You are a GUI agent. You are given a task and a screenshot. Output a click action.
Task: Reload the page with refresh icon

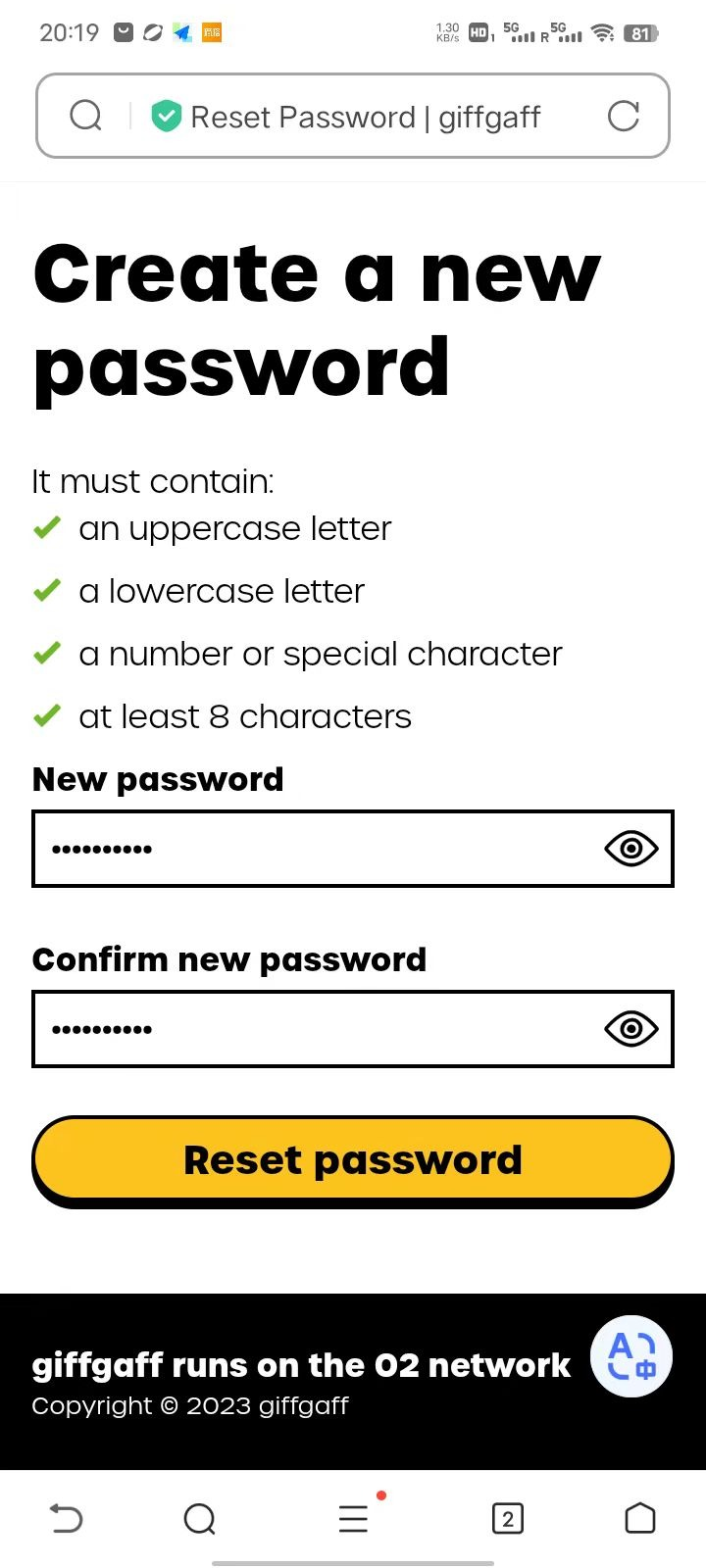tap(623, 116)
